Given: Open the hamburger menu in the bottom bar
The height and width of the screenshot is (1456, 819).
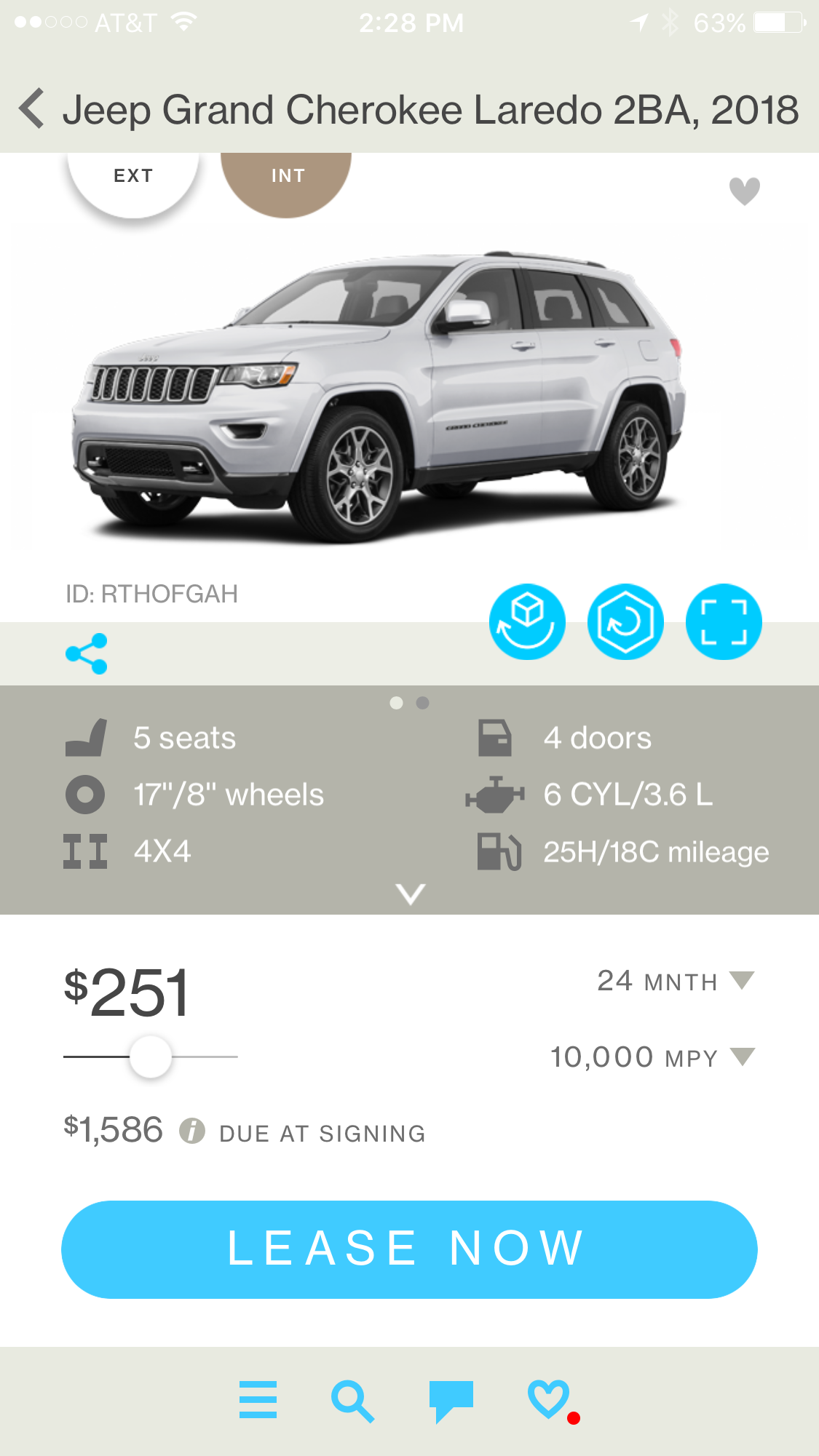Looking at the screenshot, I should click(x=258, y=1400).
